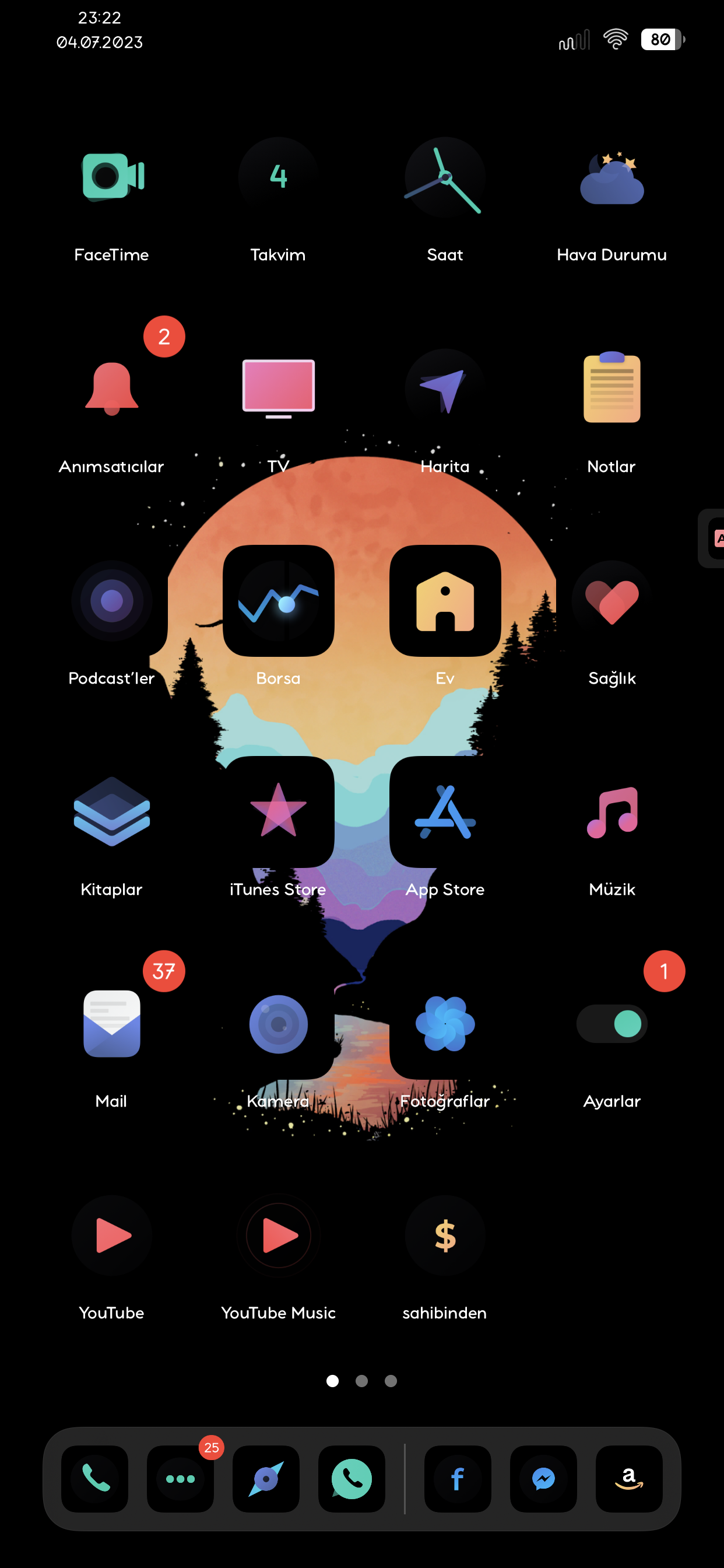Open Mail with 37 unread

click(x=112, y=1024)
